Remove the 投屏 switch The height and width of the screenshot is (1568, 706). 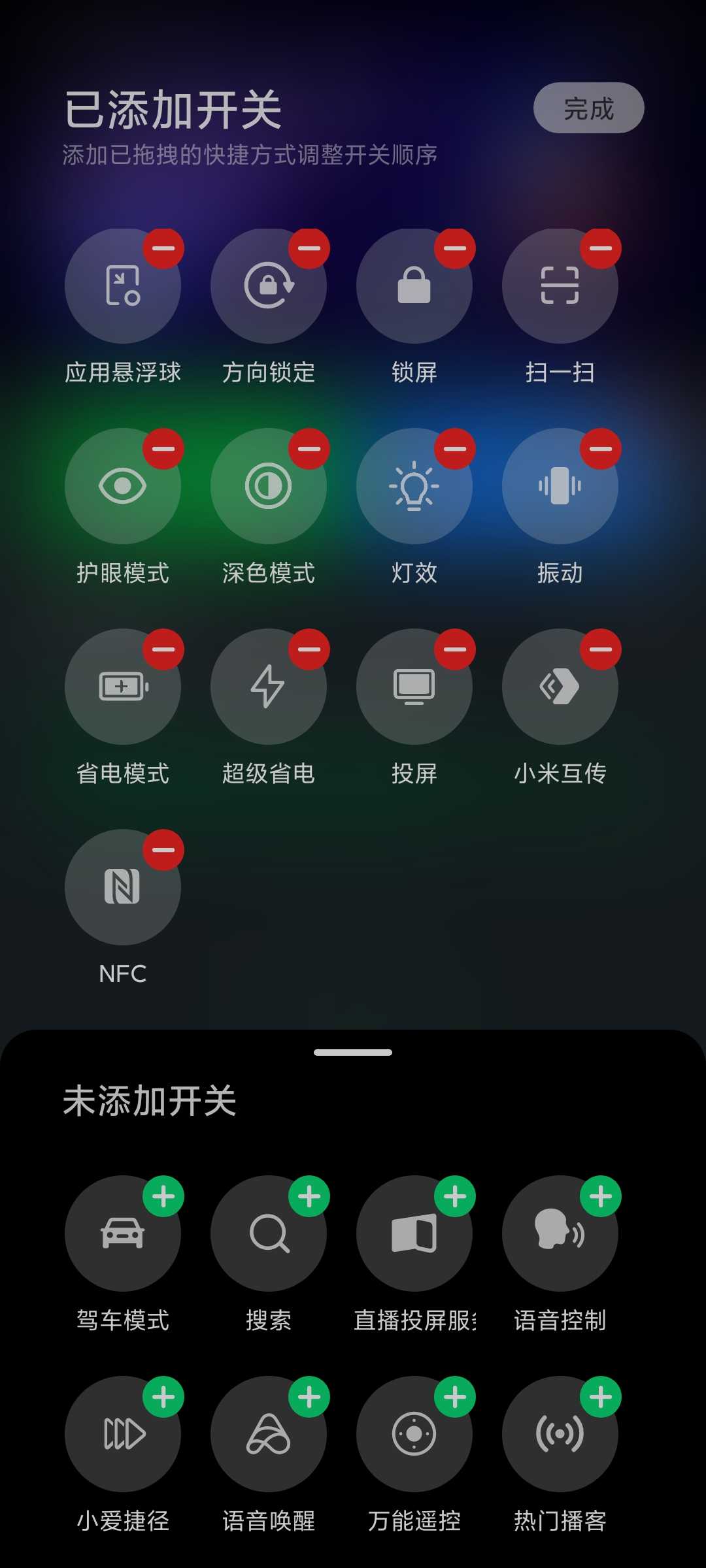point(455,649)
